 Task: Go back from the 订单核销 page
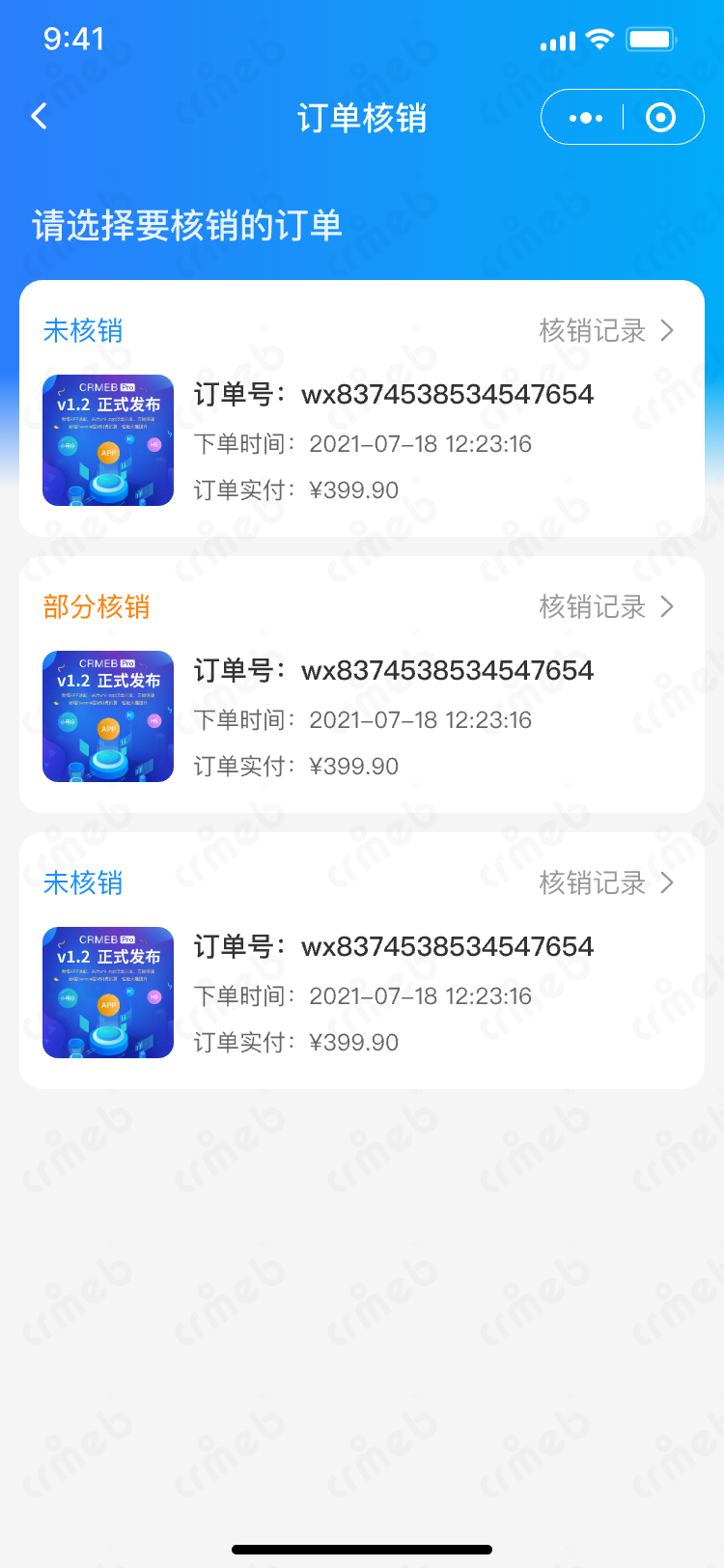40,117
